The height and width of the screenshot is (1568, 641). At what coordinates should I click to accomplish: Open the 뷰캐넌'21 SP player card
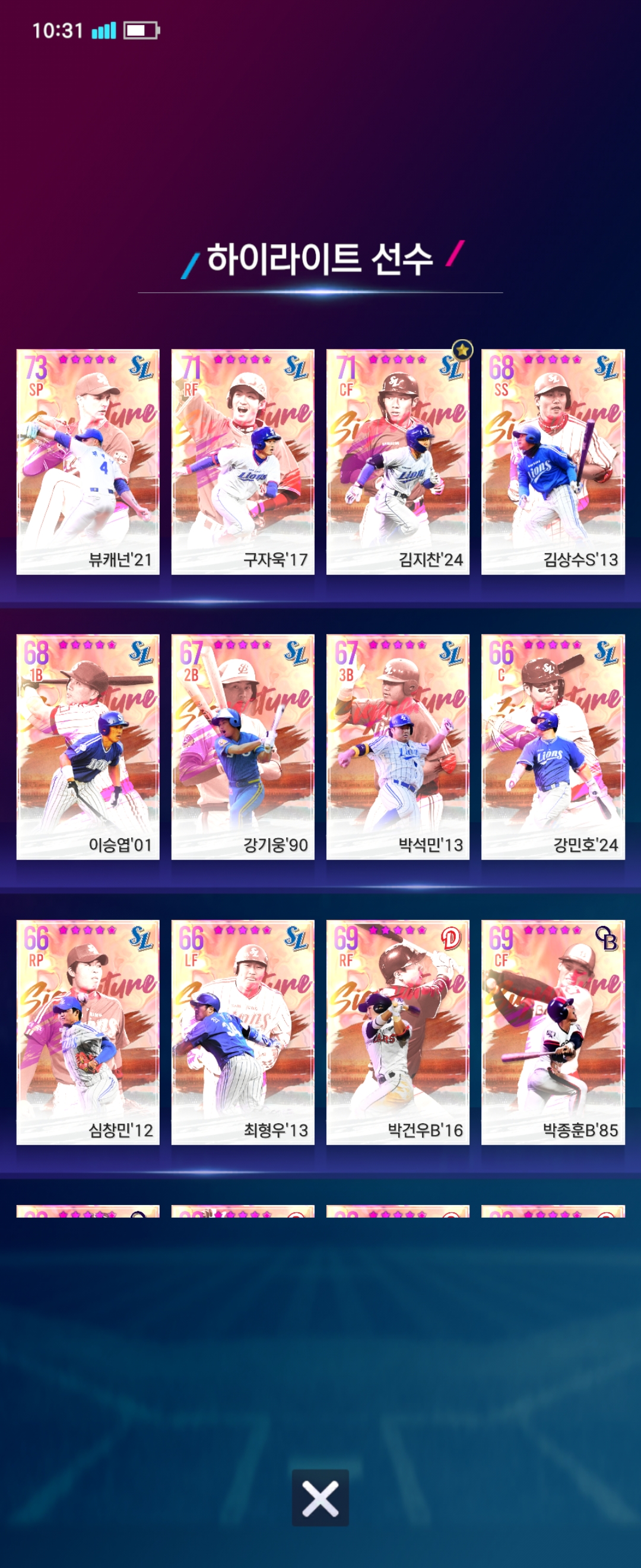tap(88, 461)
